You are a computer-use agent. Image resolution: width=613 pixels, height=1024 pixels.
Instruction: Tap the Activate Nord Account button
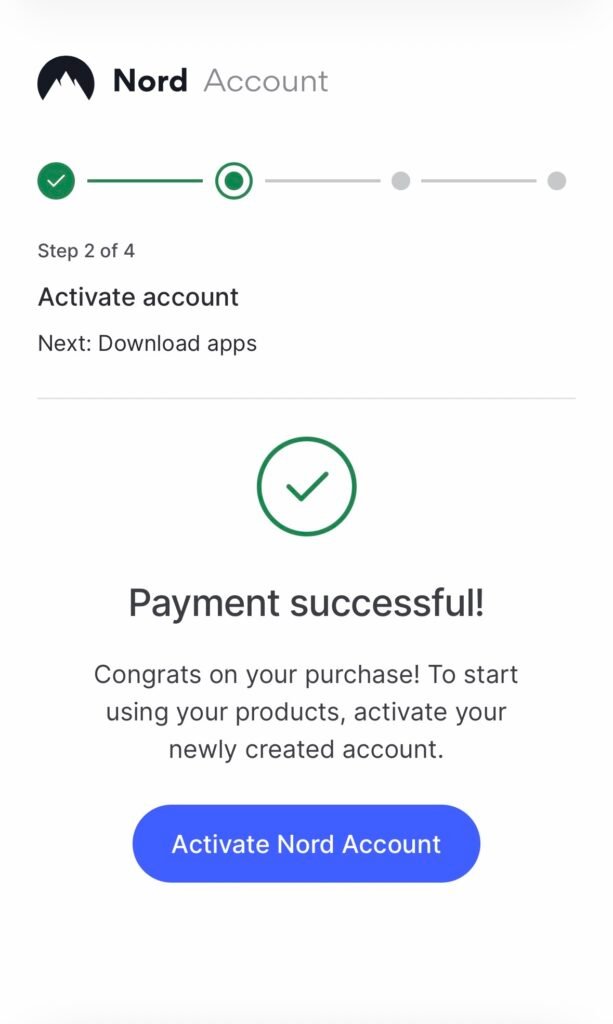point(306,843)
